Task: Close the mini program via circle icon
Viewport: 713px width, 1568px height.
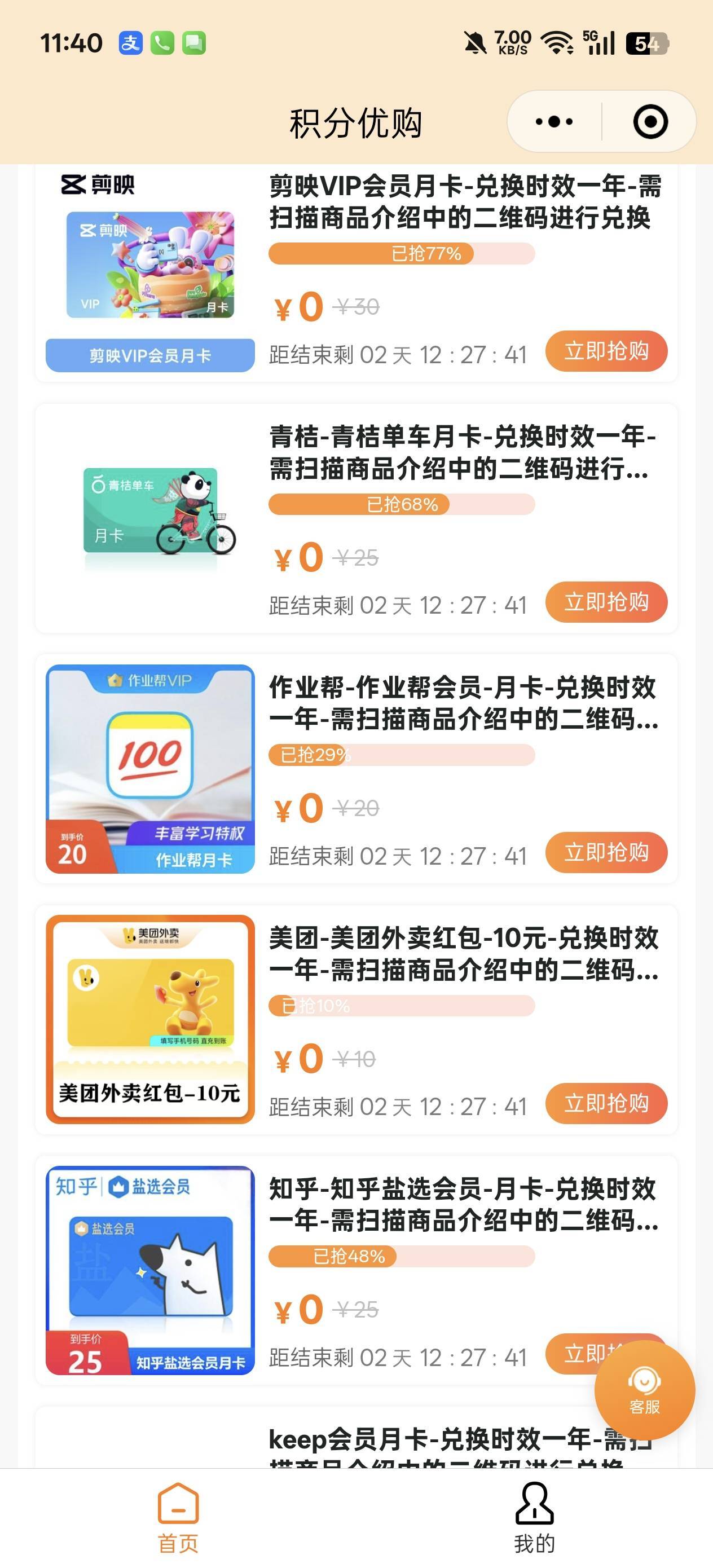Action: [x=650, y=122]
